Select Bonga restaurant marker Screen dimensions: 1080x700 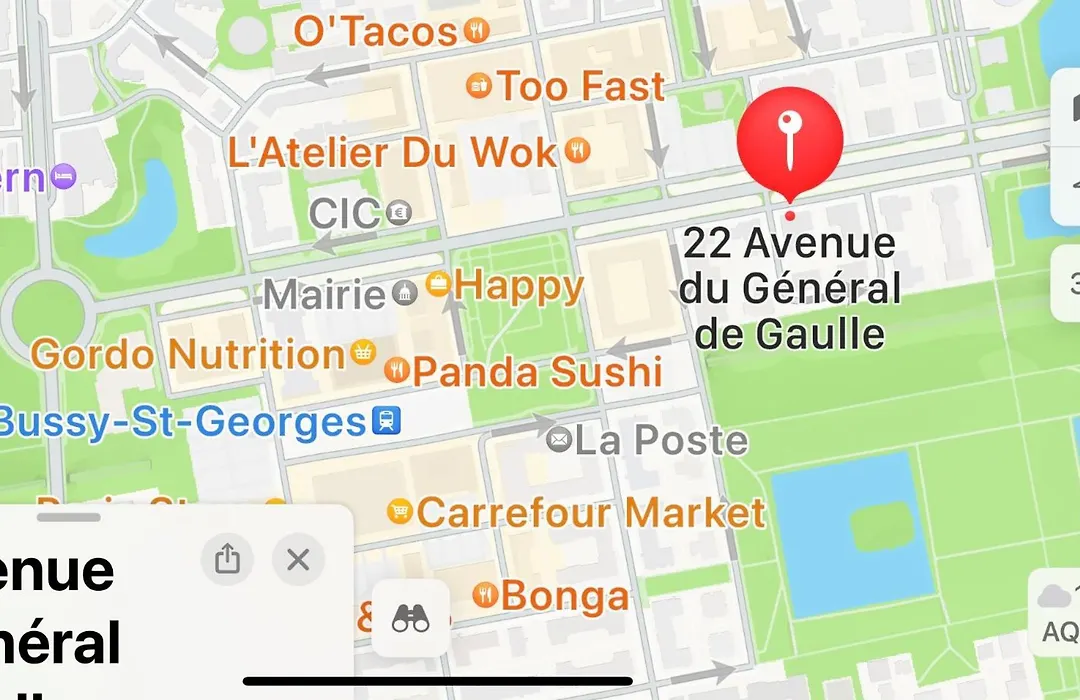[x=485, y=594]
